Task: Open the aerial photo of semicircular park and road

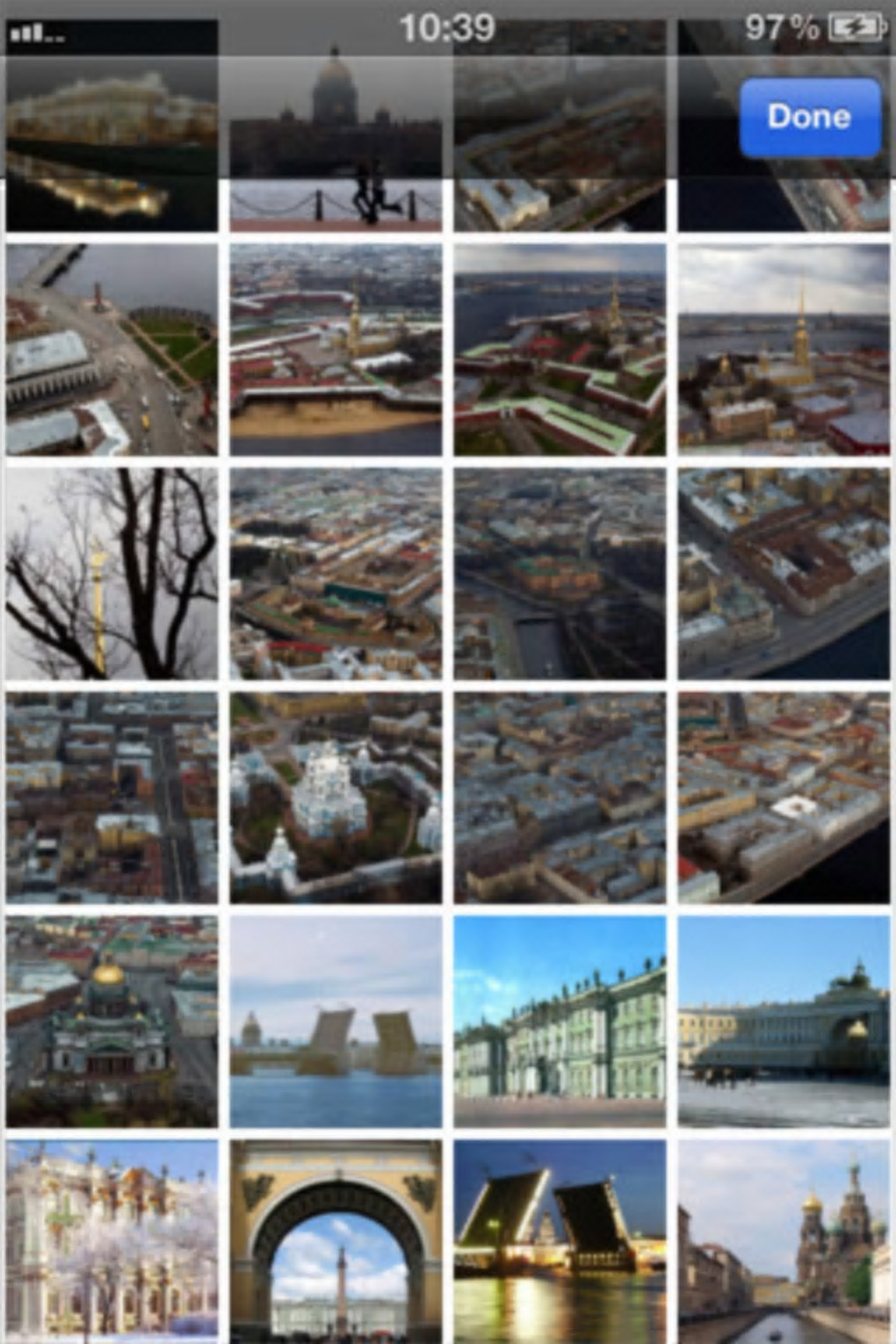Action: click(x=112, y=349)
